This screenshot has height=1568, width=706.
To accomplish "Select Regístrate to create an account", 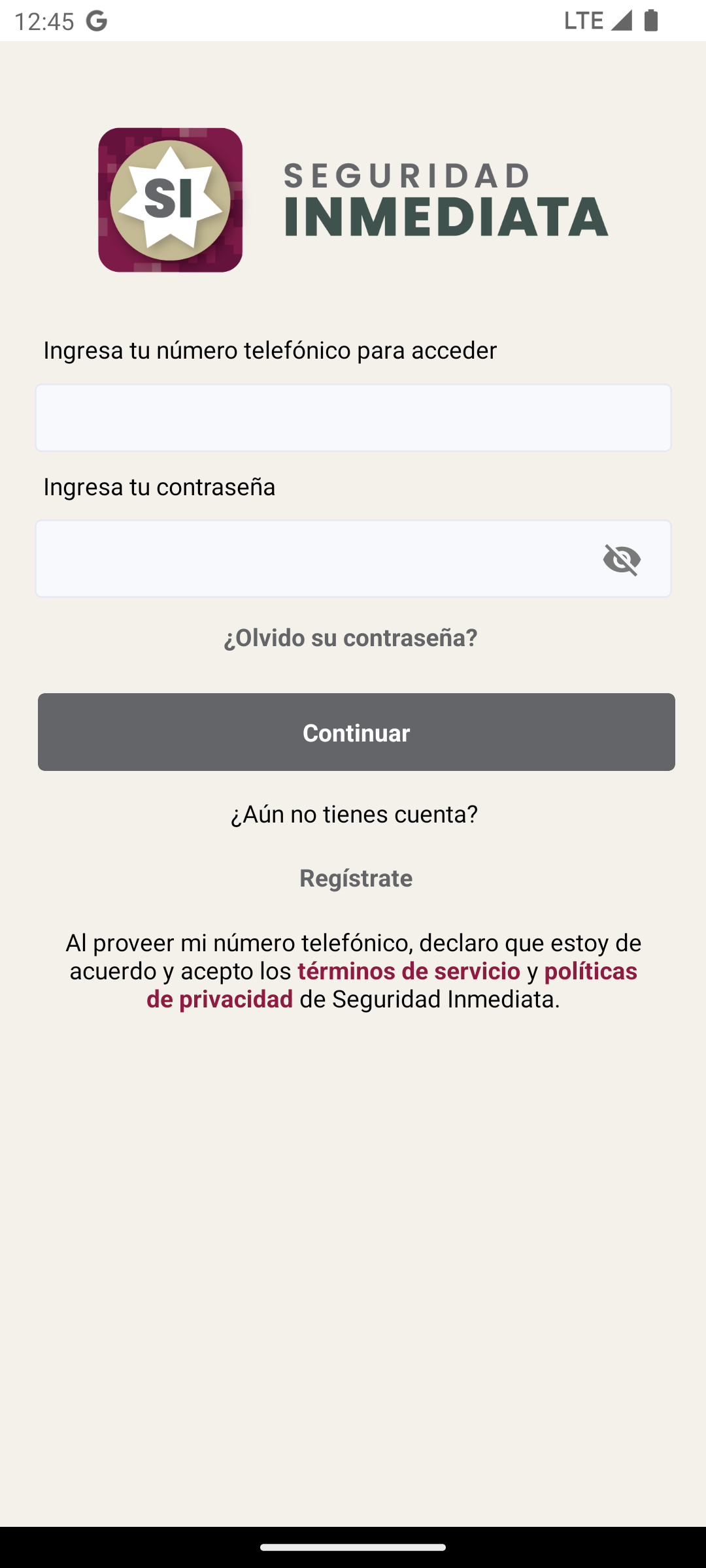I will [x=355, y=878].
